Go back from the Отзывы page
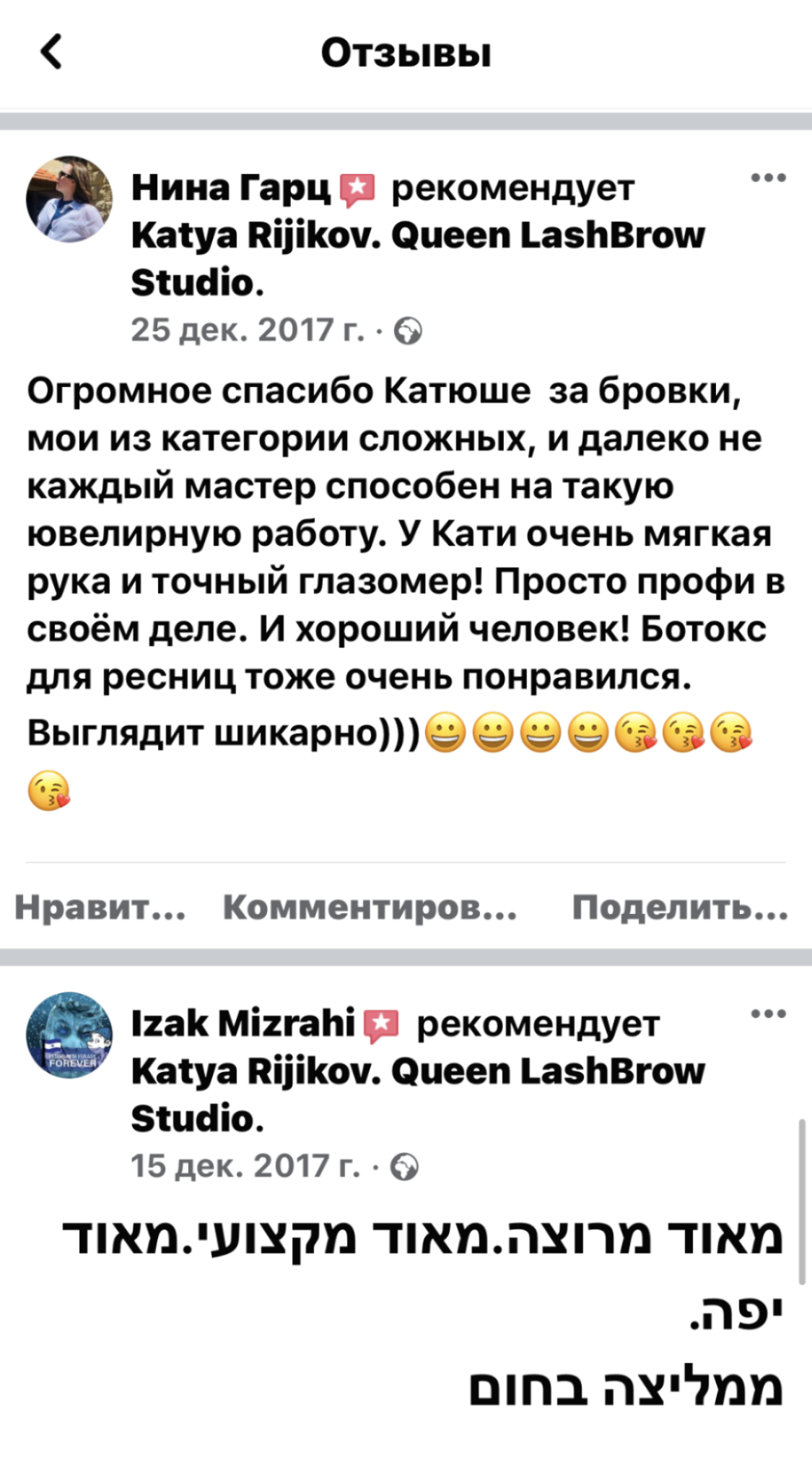 (x=51, y=52)
